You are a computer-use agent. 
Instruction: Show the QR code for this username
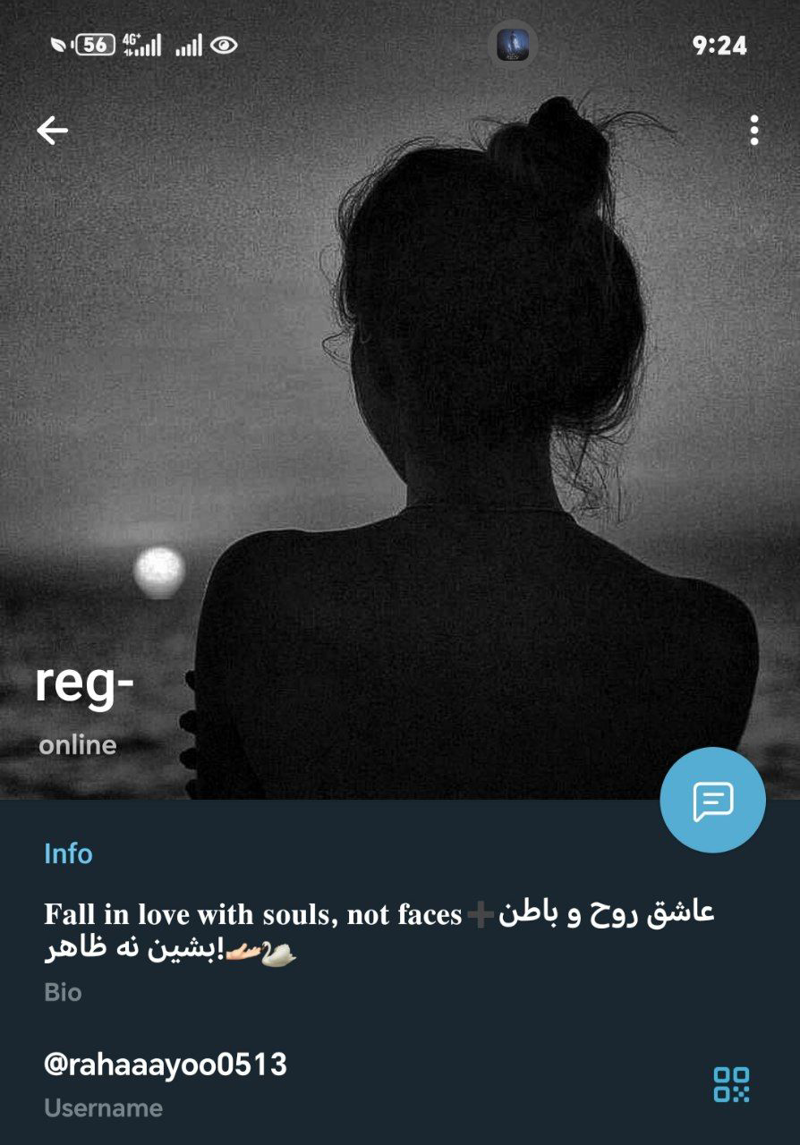pyautogui.click(x=731, y=1084)
